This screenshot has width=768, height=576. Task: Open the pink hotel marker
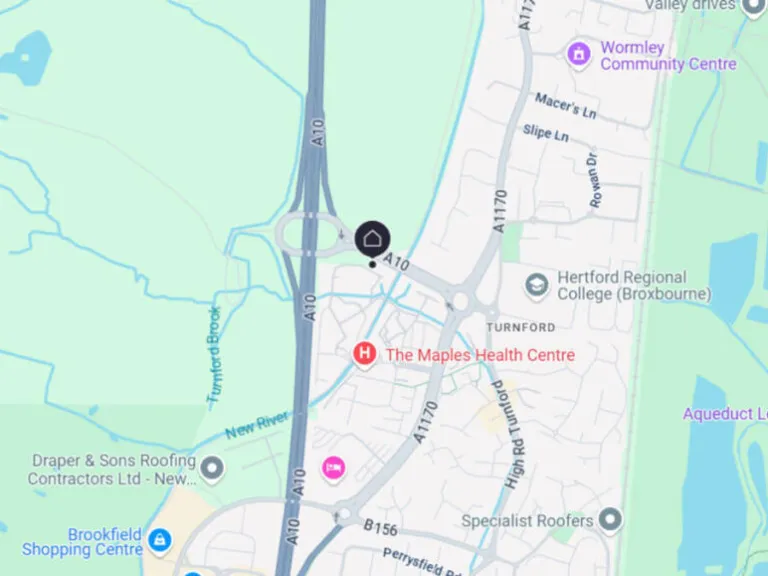coord(333,467)
